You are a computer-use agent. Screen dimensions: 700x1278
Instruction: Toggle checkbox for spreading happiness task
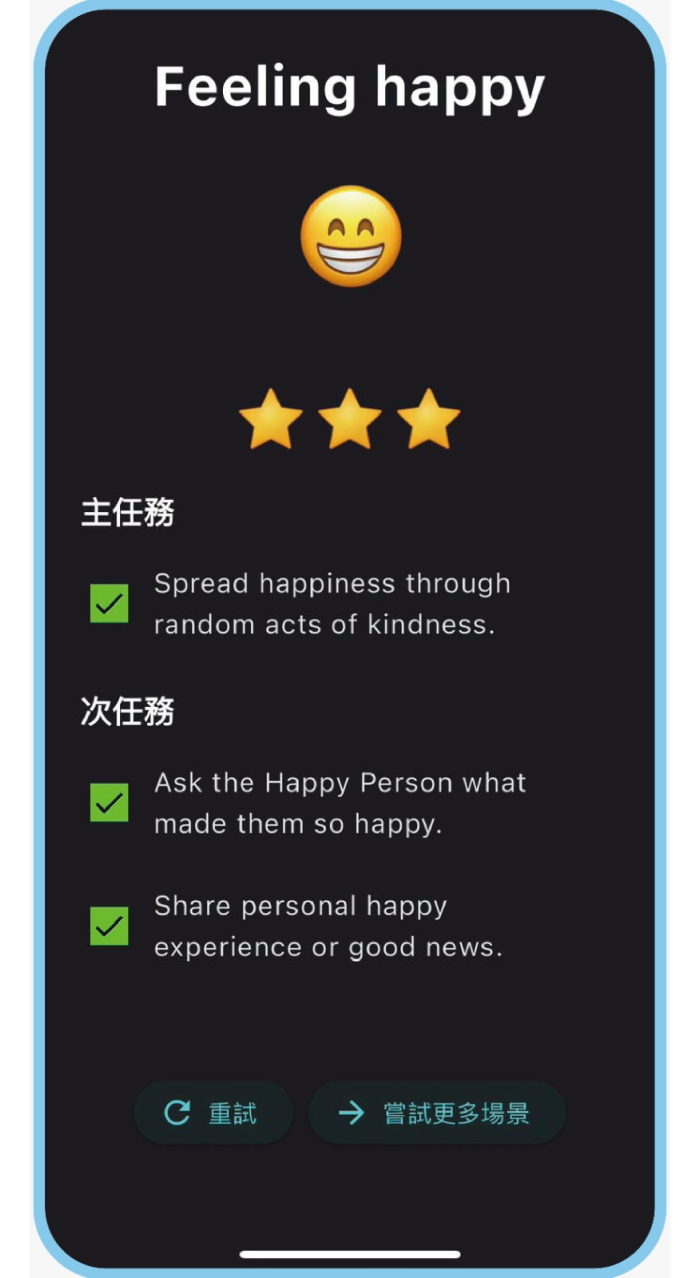click(109, 603)
